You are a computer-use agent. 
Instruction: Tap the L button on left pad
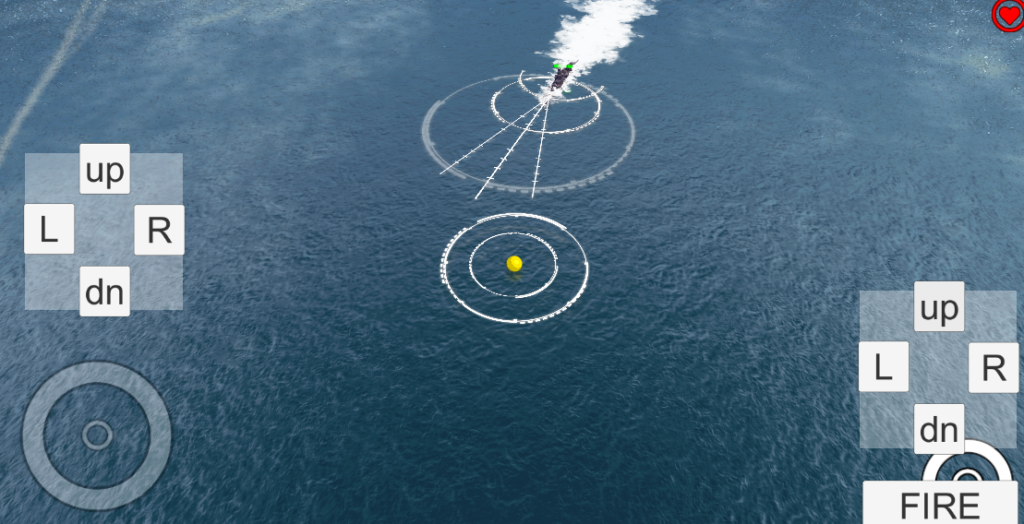pos(49,229)
